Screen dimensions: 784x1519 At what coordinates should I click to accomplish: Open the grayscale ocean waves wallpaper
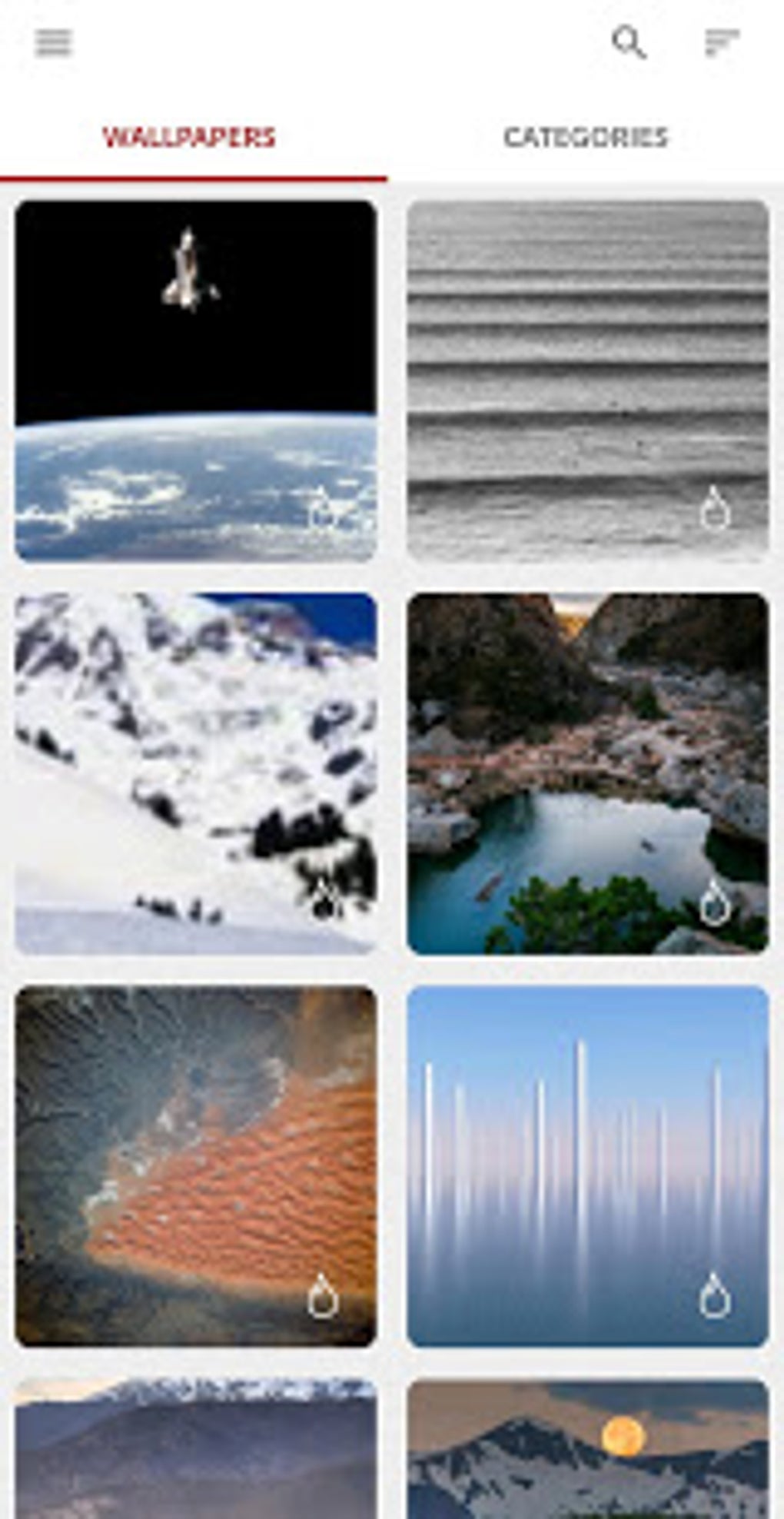click(587, 354)
